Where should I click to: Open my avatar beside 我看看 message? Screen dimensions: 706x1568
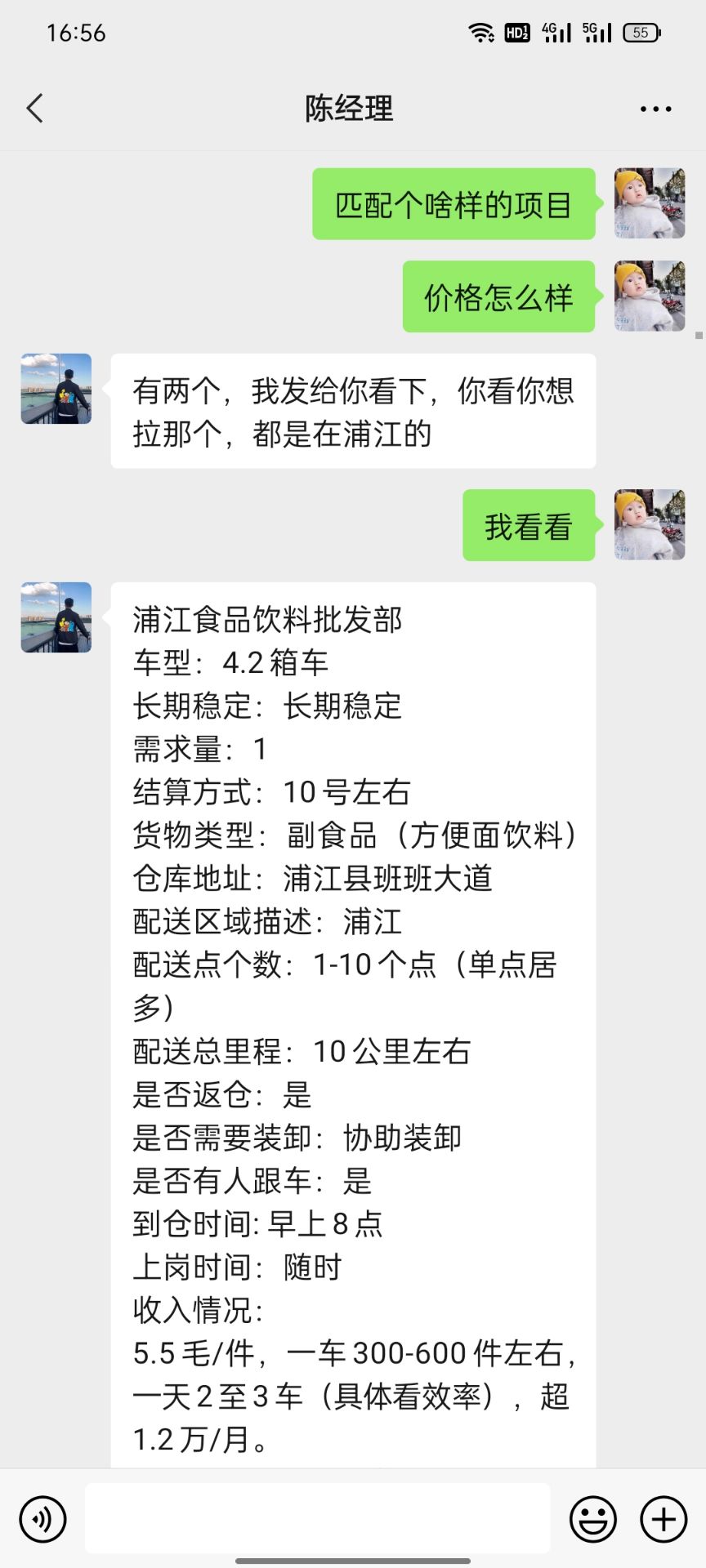point(650,524)
